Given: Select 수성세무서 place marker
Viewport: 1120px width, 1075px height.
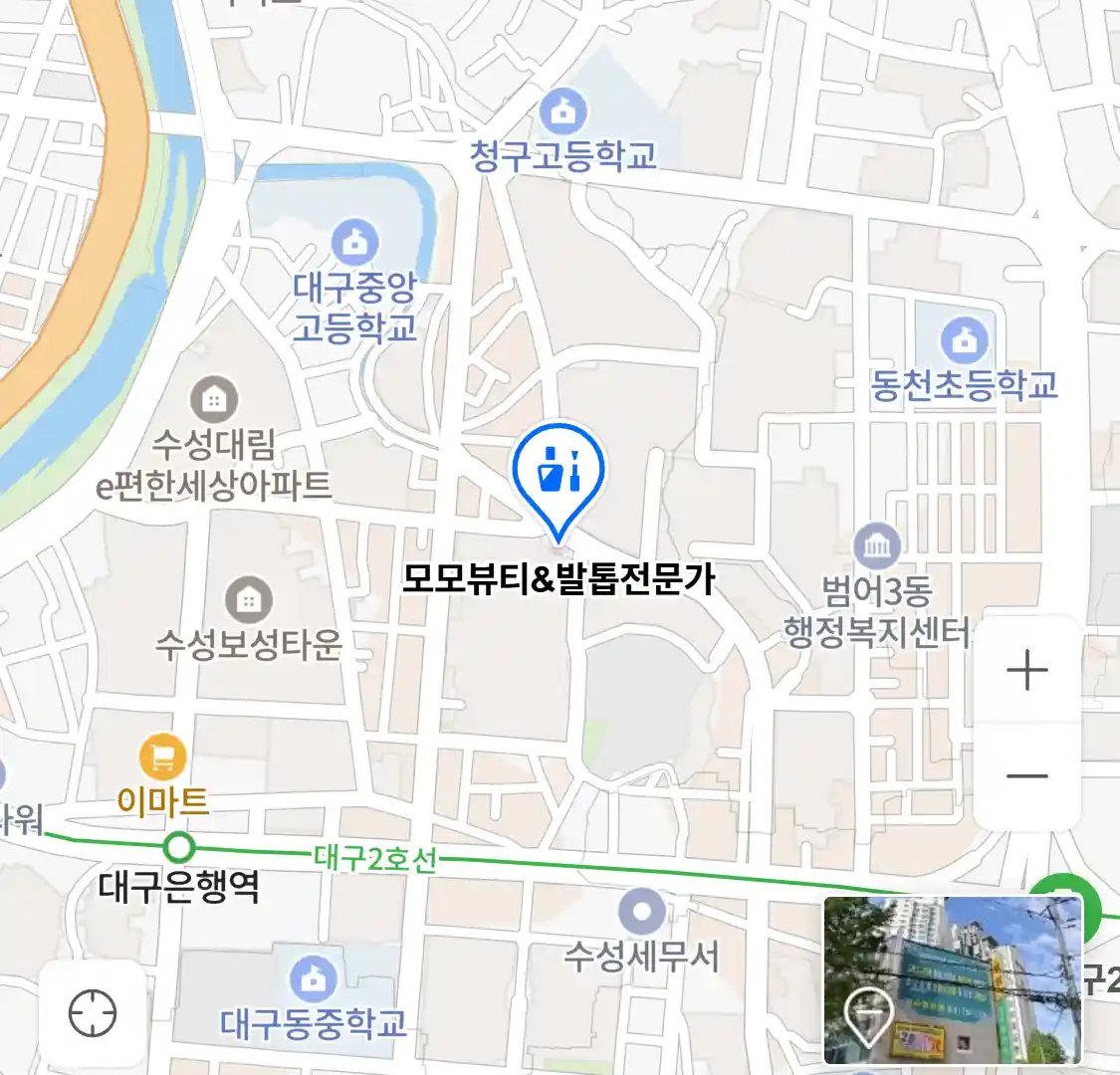Looking at the screenshot, I should 641,912.
